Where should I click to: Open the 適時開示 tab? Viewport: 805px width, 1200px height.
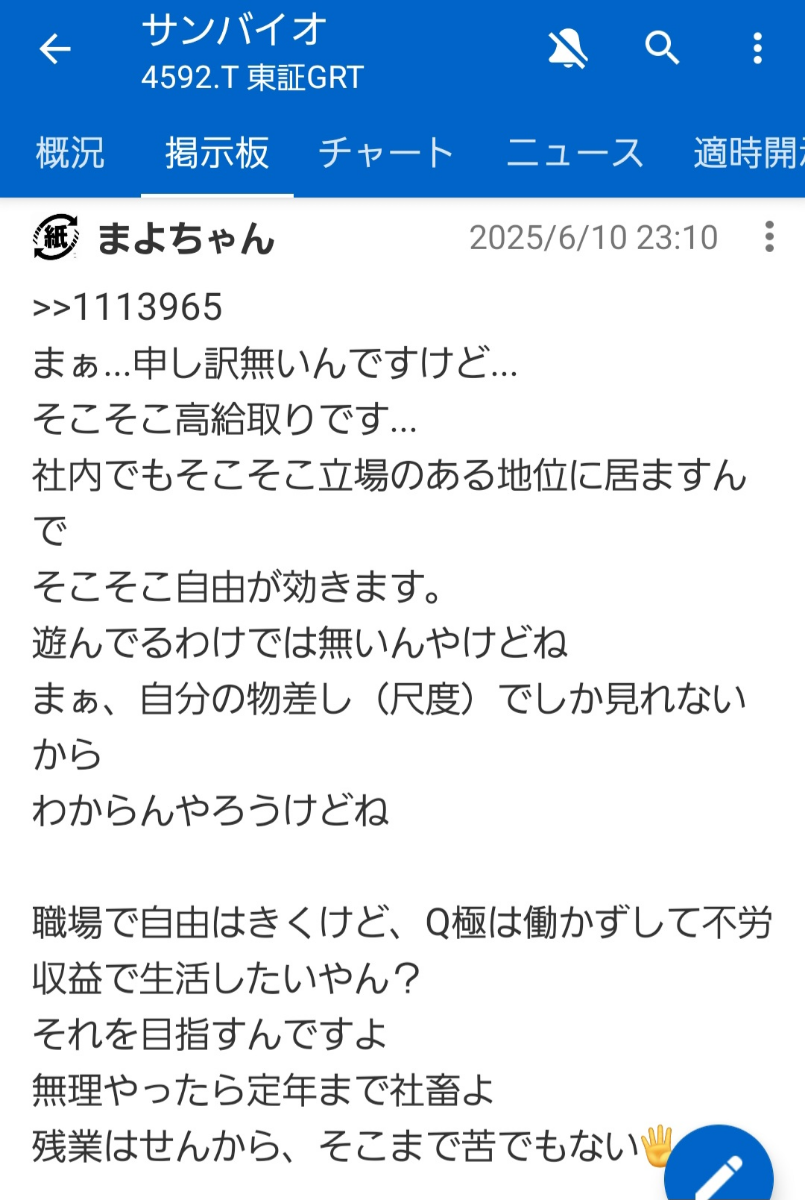(751, 152)
